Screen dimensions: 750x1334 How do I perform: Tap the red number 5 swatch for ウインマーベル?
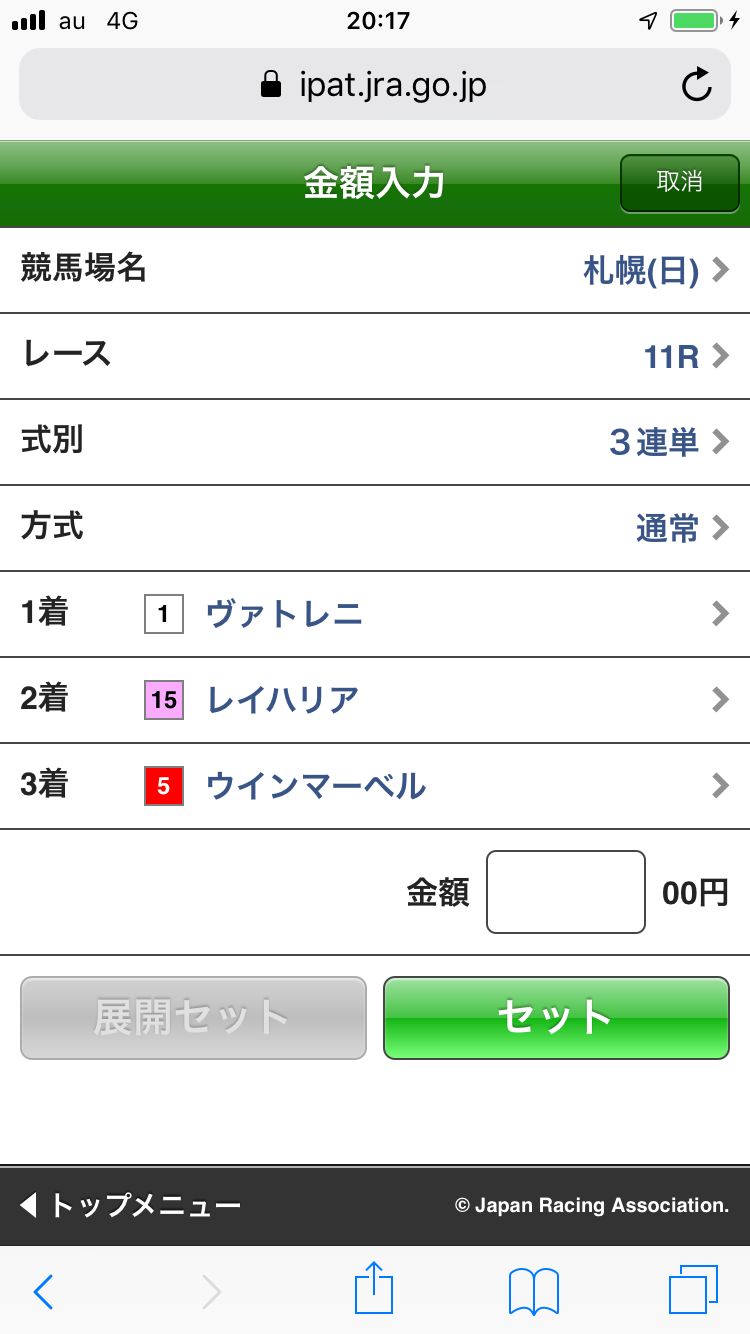coord(163,786)
